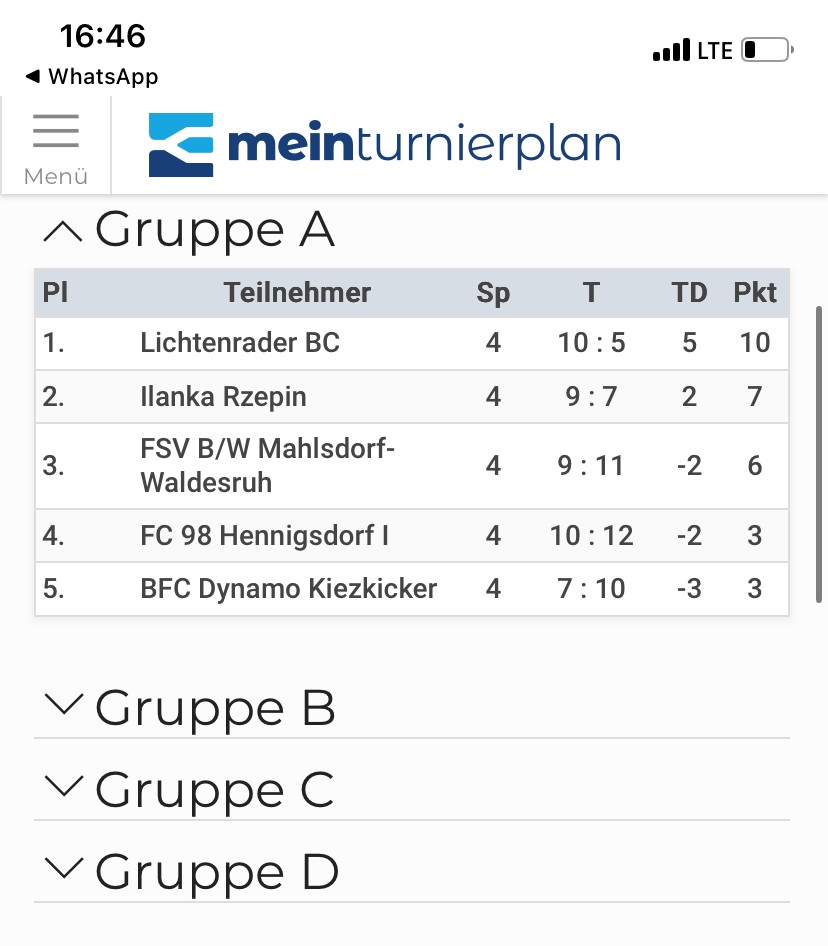Viewport: 828px width, 946px height.
Task: Return to WhatsApp via the back link
Action: pos(91,76)
